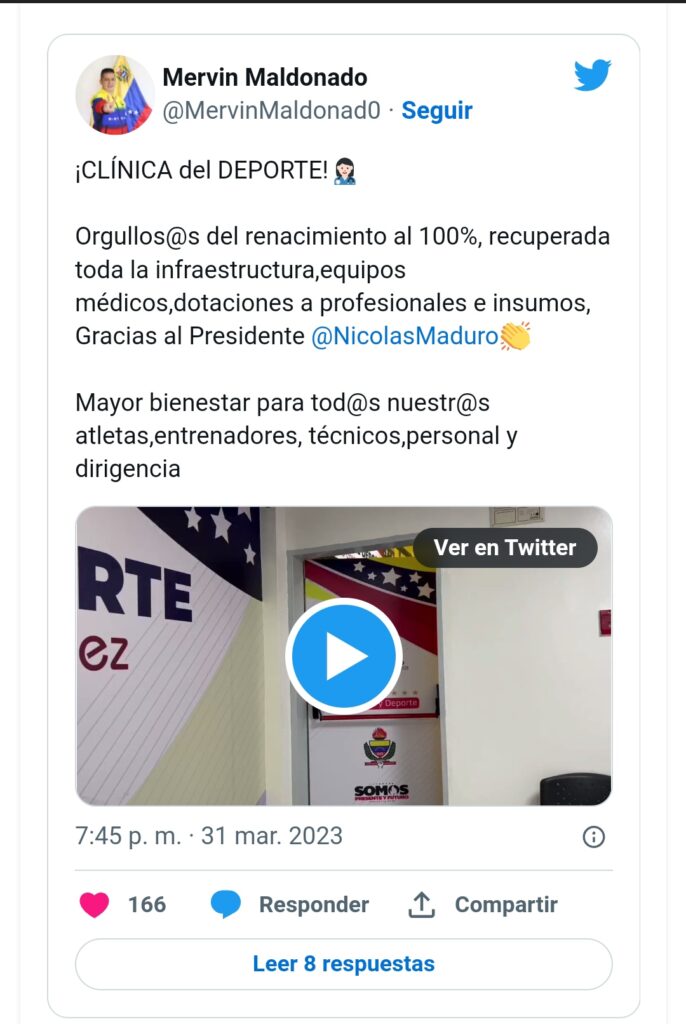
Task: Open the Mervin Maldonado name link
Action: coord(264,77)
